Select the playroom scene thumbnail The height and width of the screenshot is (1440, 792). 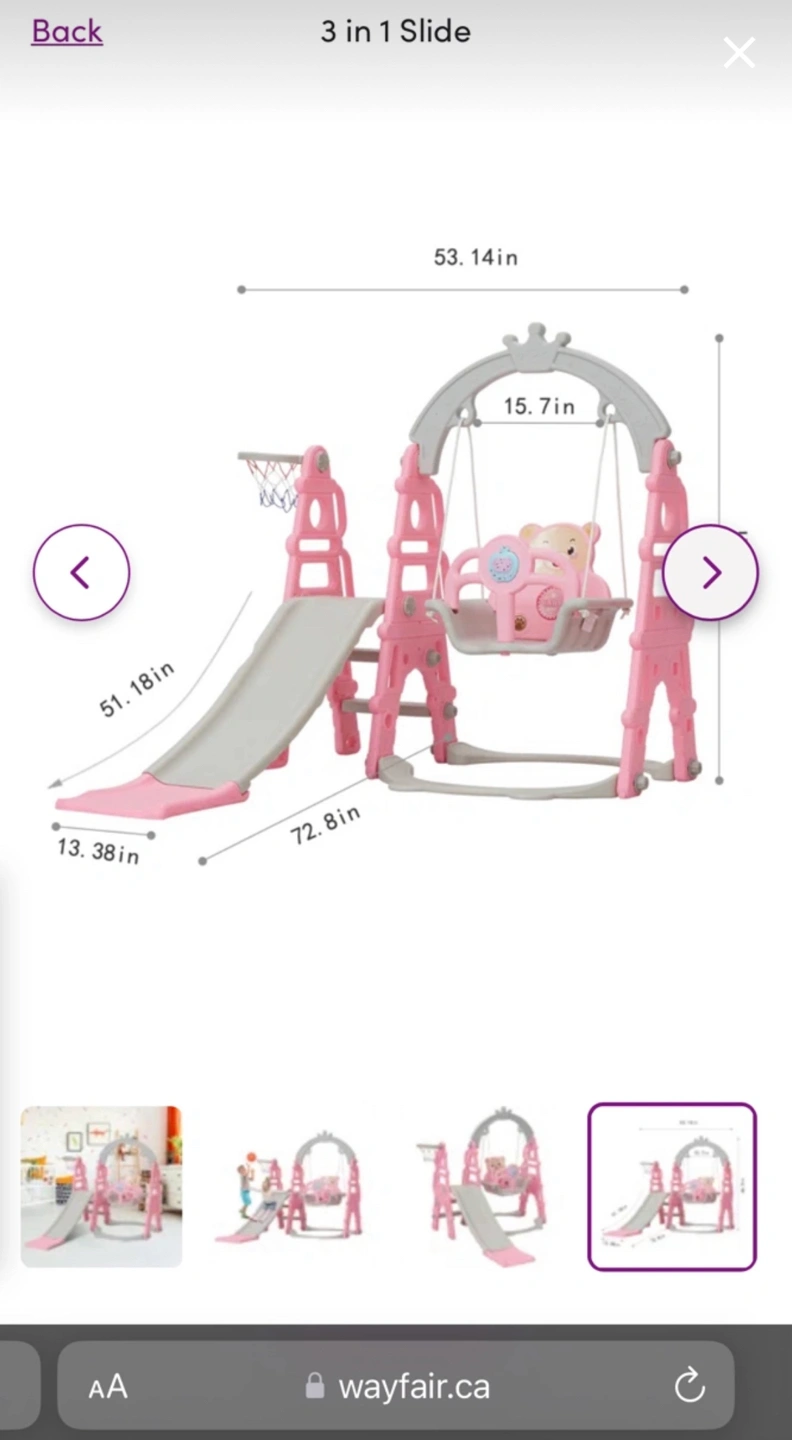pos(101,1186)
